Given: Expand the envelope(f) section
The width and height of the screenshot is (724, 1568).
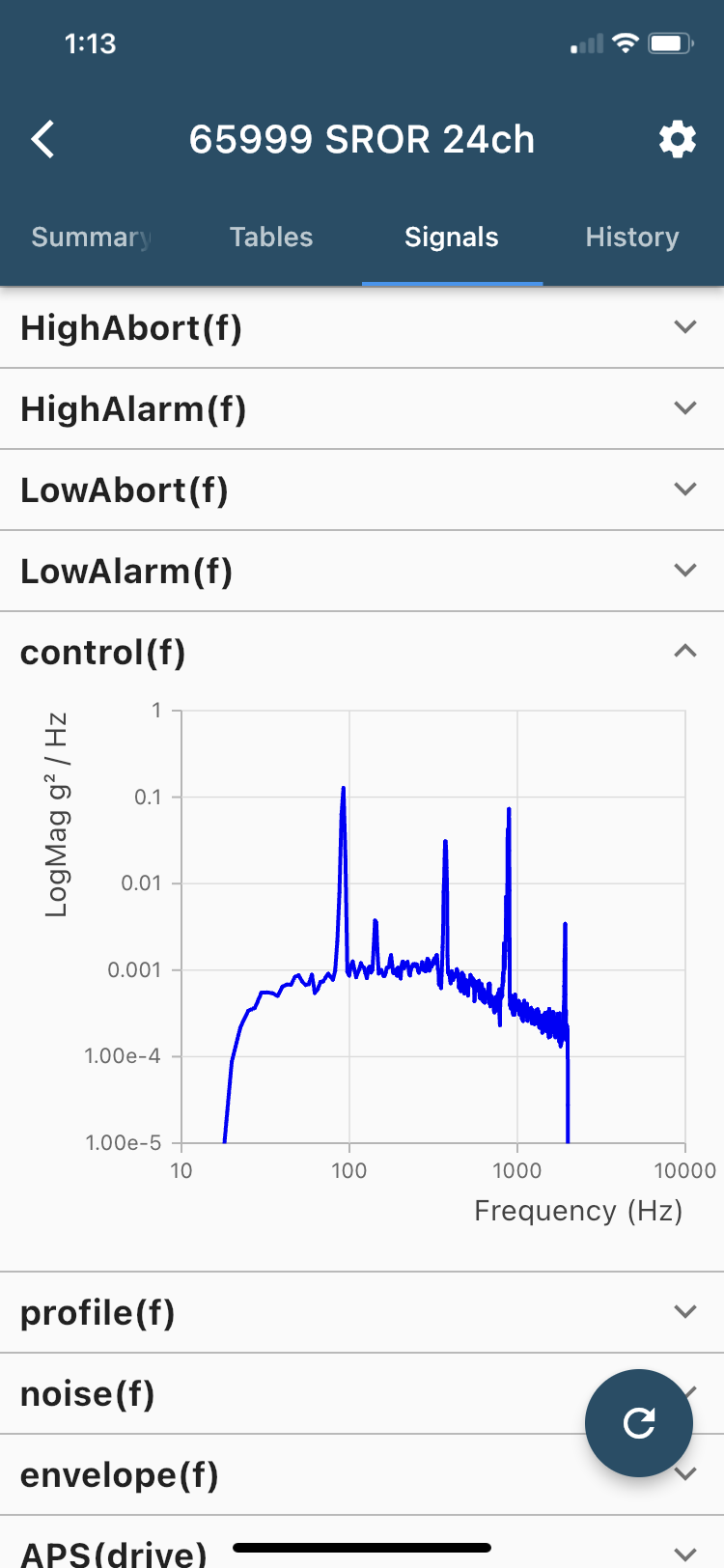Looking at the screenshot, I should (x=362, y=1474).
